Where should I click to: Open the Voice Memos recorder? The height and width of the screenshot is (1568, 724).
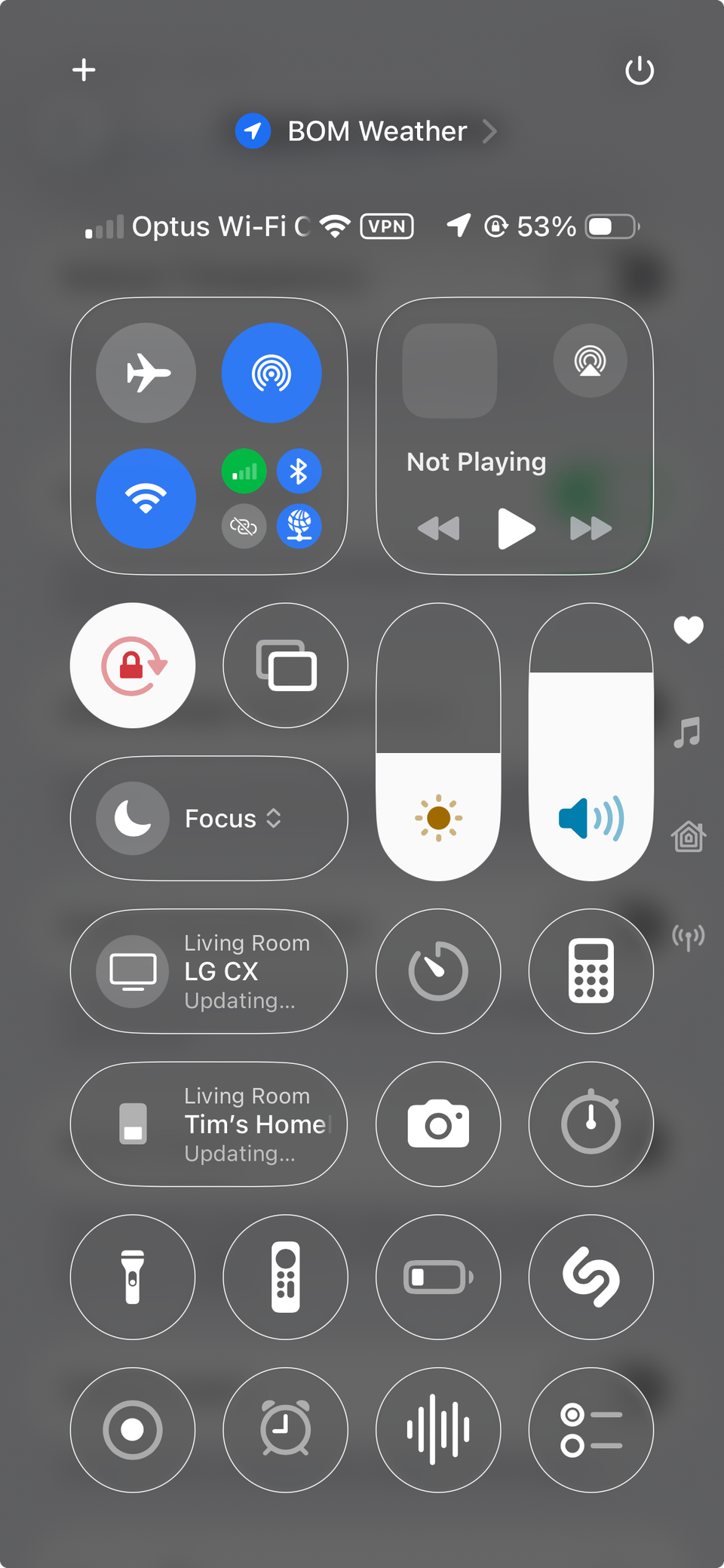(x=437, y=1430)
